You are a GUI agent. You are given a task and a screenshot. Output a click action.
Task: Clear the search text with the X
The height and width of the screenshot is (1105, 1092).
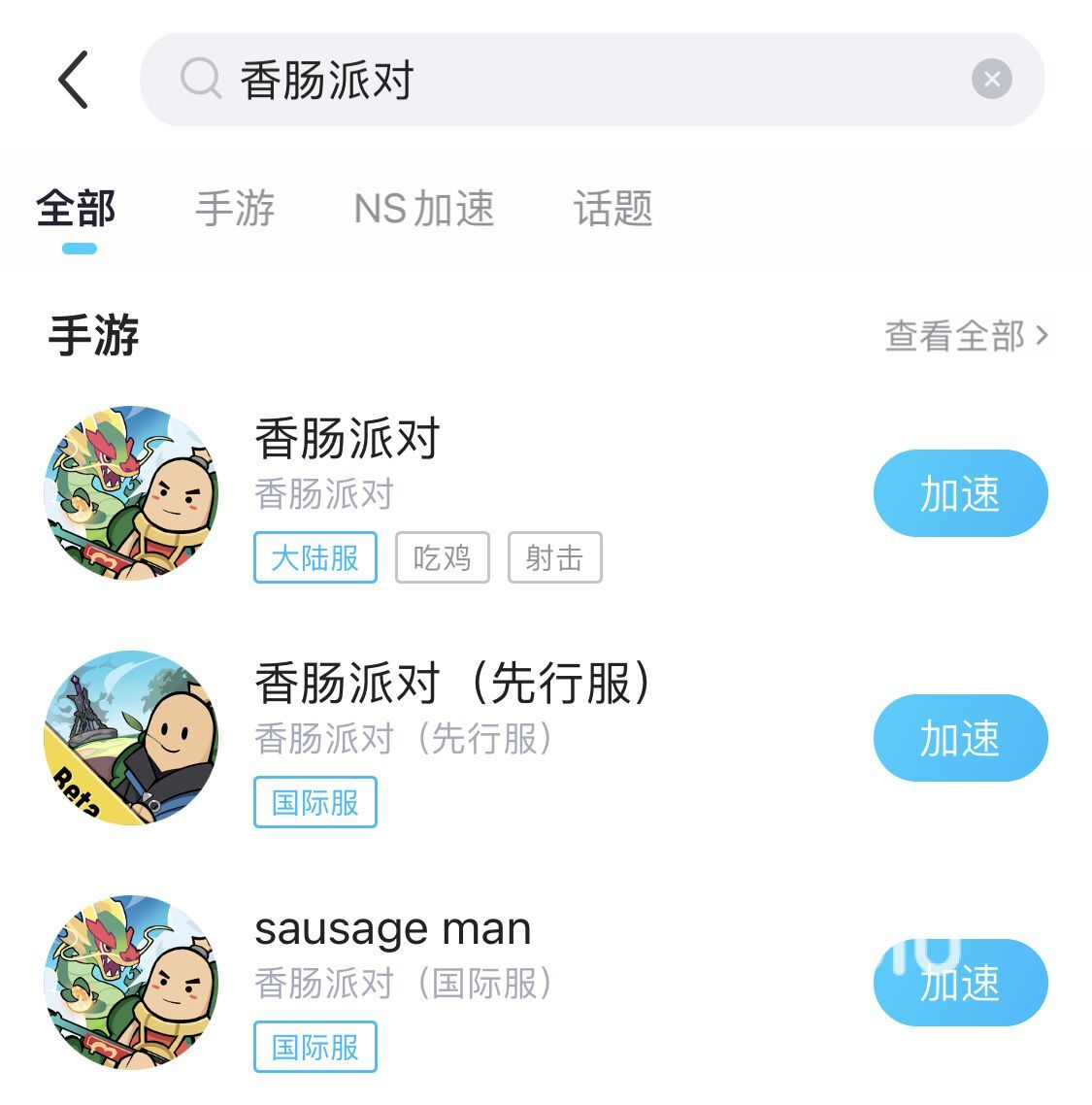click(x=991, y=80)
